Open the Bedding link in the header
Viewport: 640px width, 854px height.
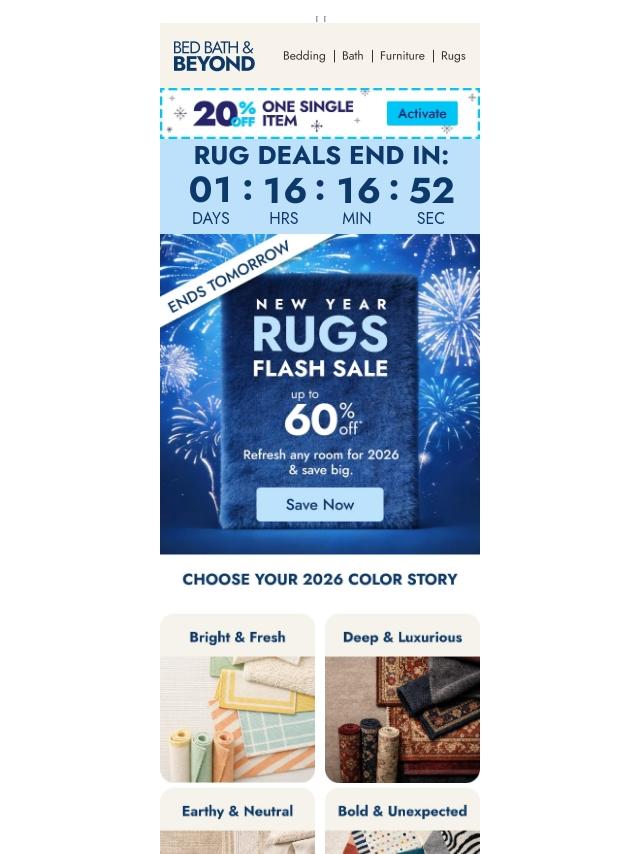304,56
